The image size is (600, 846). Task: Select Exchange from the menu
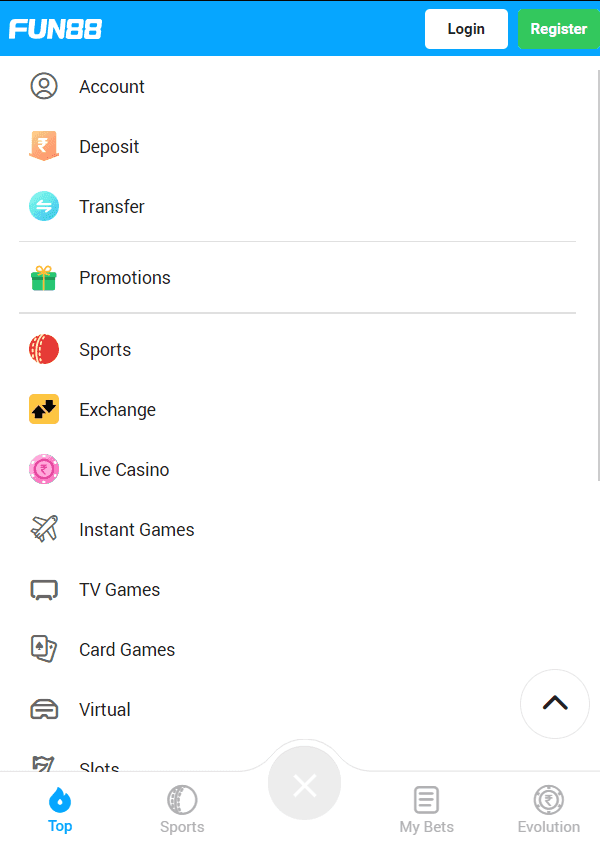coord(117,410)
